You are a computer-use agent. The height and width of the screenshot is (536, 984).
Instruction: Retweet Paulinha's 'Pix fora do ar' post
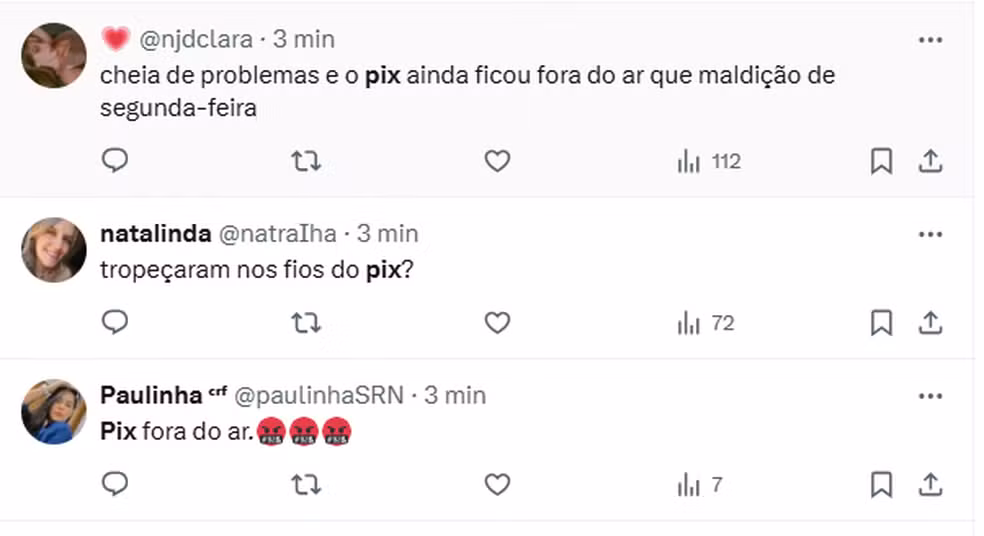tap(306, 485)
